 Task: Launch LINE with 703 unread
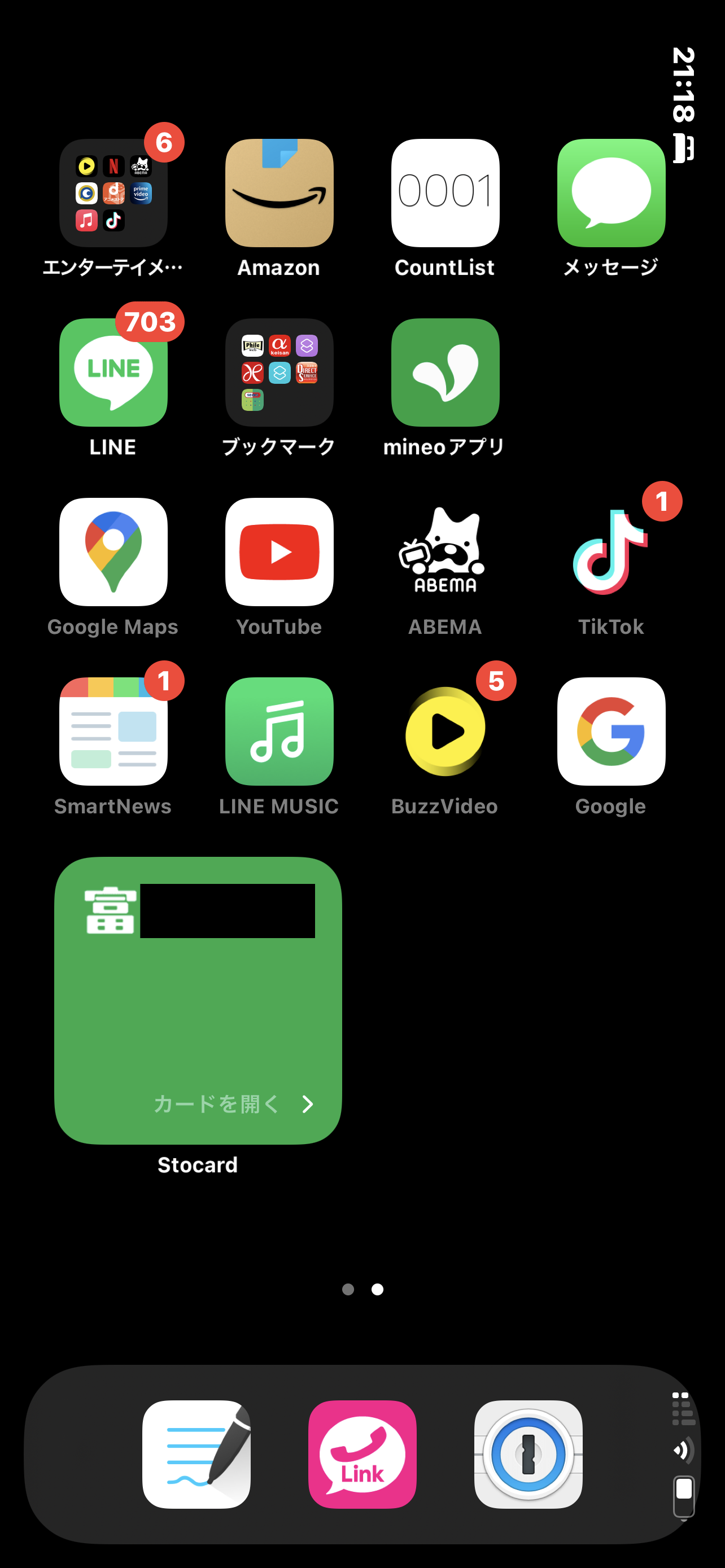(x=113, y=373)
